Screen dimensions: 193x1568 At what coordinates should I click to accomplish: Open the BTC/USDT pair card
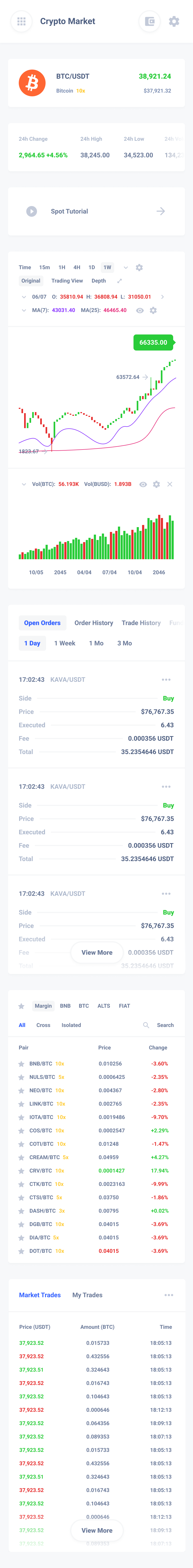pyautogui.click(x=96, y=83)
